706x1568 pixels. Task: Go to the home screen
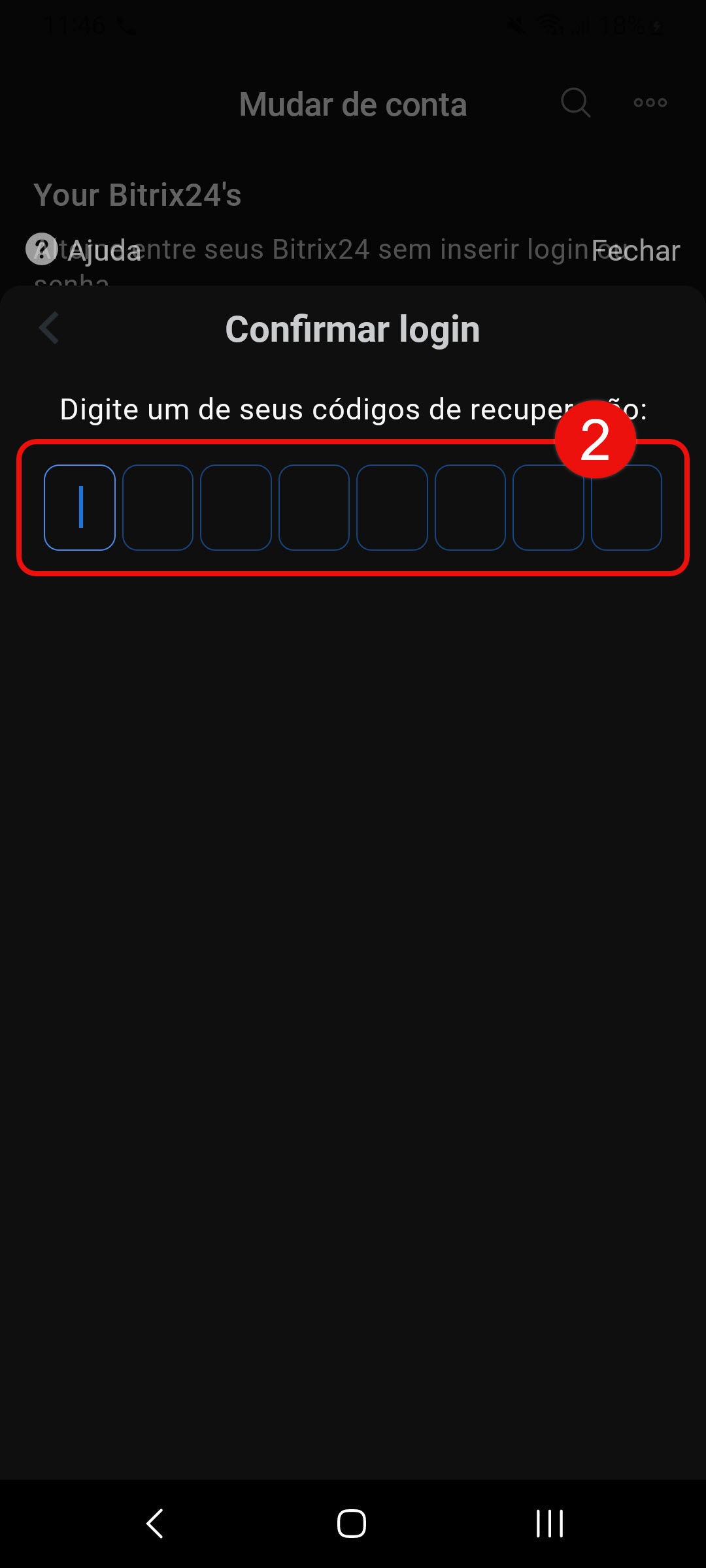tap(352, 1524)
